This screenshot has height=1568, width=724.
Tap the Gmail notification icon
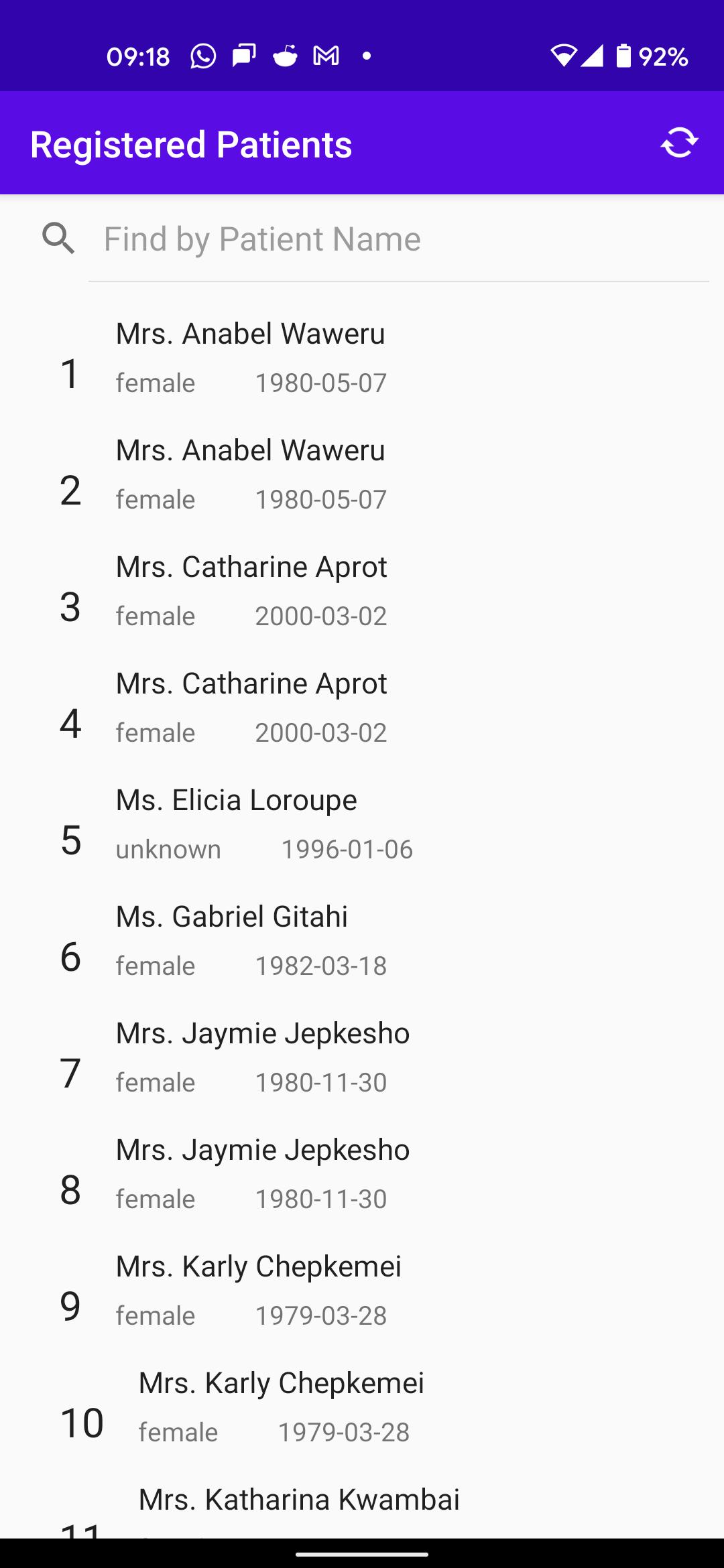[326, 56]
